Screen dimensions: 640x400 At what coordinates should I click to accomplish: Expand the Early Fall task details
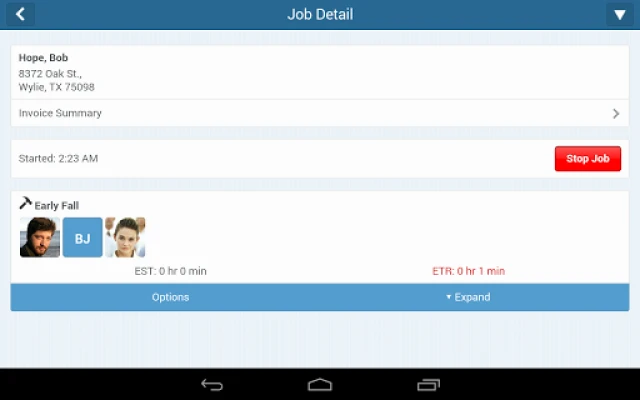tap(468, 297)
